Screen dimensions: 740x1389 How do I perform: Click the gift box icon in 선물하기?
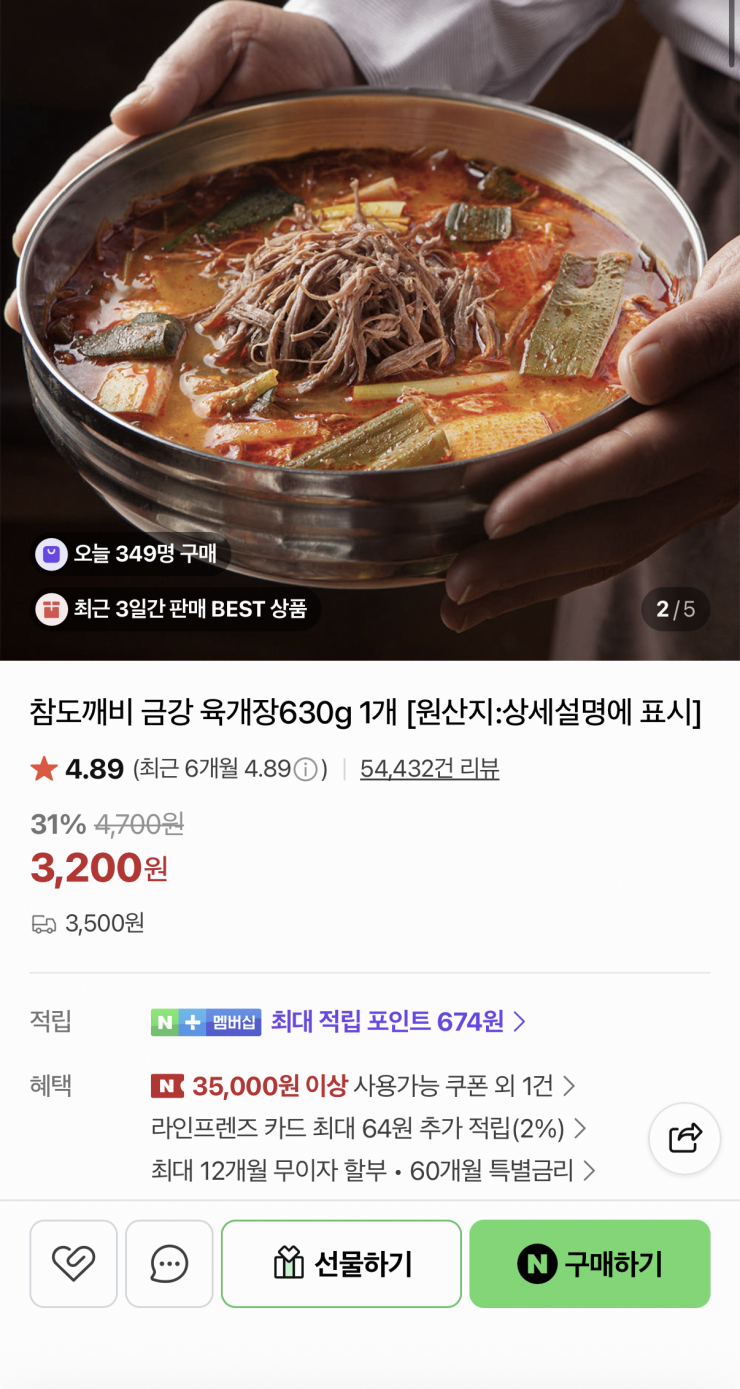[287, 1263]
